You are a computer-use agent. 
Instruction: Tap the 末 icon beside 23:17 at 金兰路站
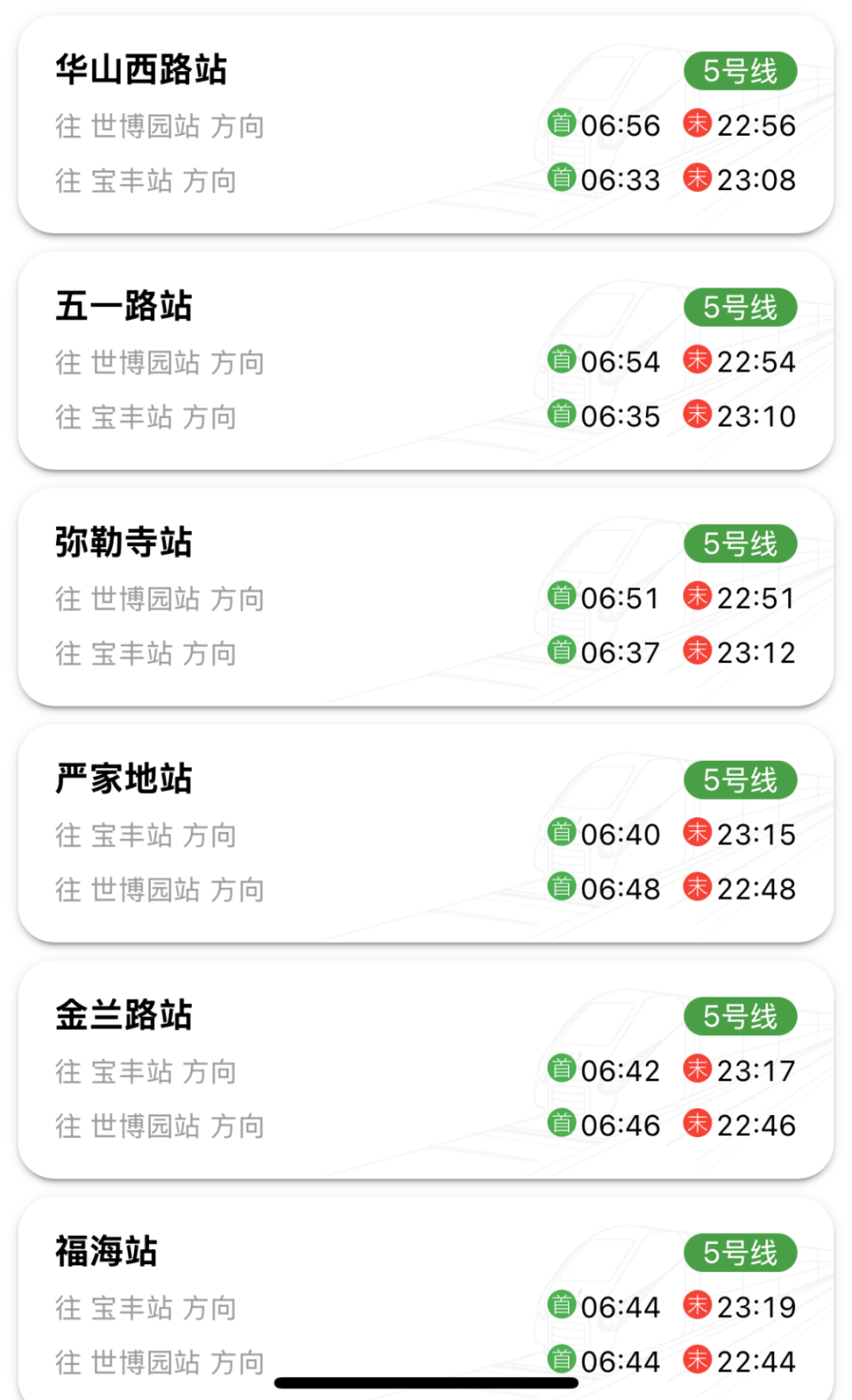click(x=698, y=1071)
